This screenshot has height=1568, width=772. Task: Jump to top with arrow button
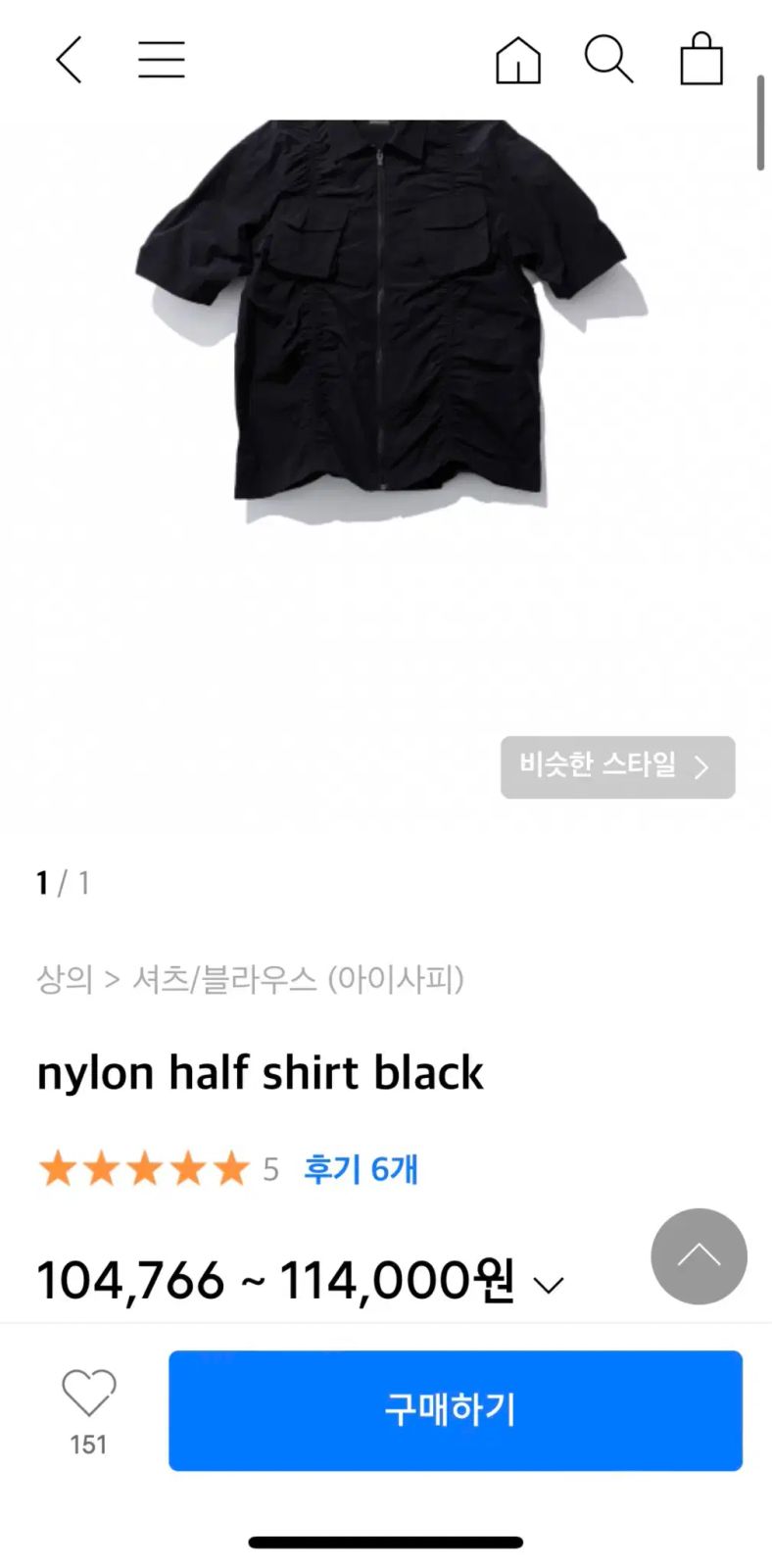coord(699,1255)
